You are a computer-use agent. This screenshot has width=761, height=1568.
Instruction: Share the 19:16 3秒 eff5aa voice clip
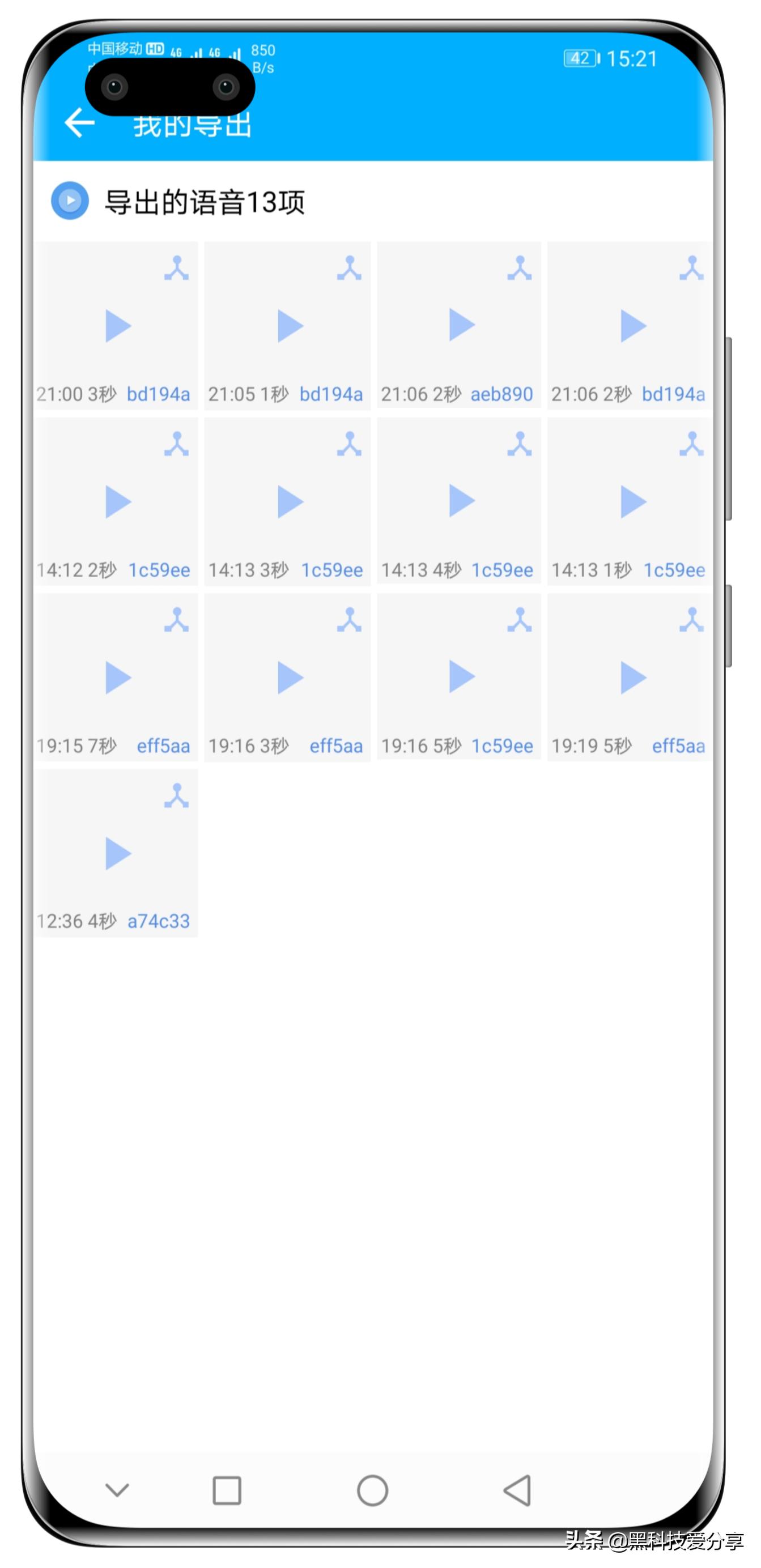coord(349,620)
